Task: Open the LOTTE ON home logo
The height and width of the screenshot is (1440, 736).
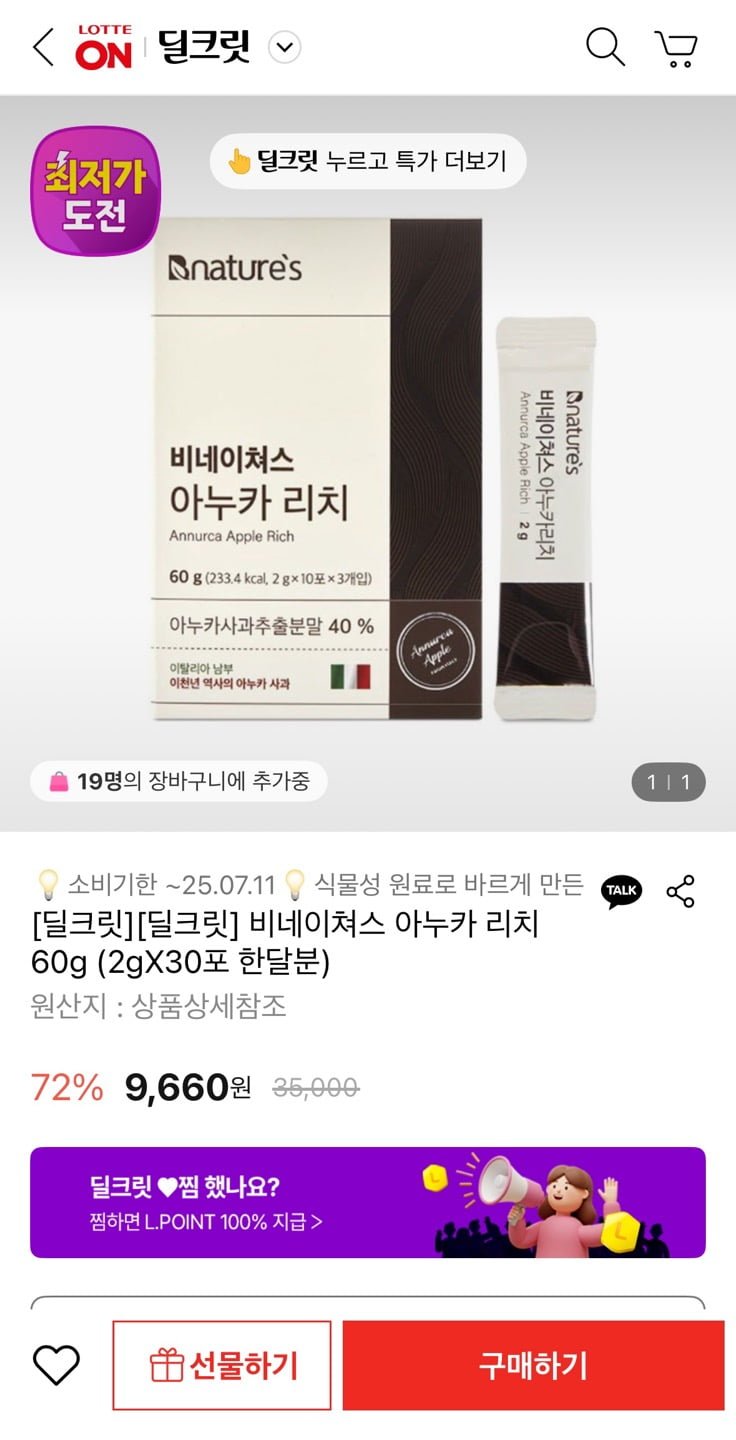Action: pyautogui.click(x=104, y=48)
